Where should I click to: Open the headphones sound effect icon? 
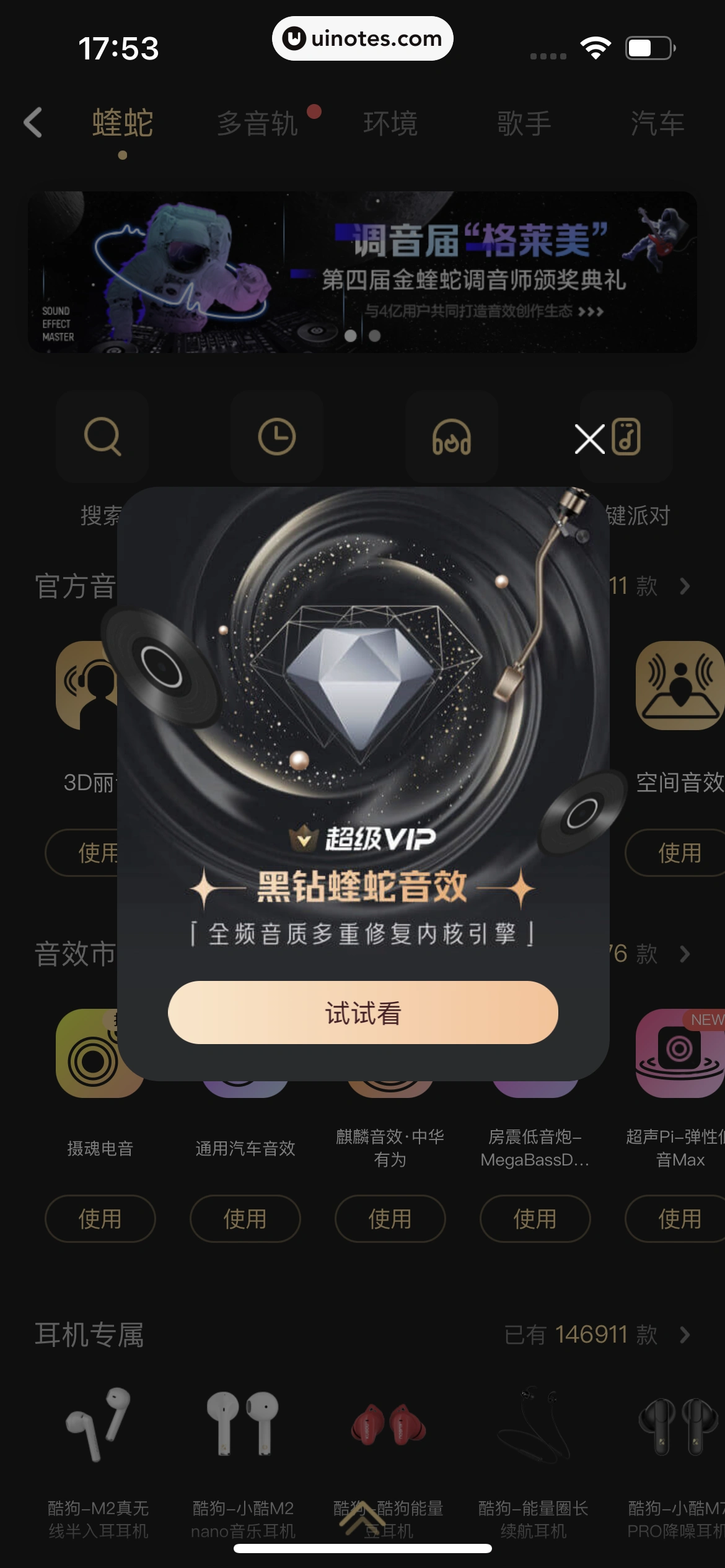tap(451, 437)
